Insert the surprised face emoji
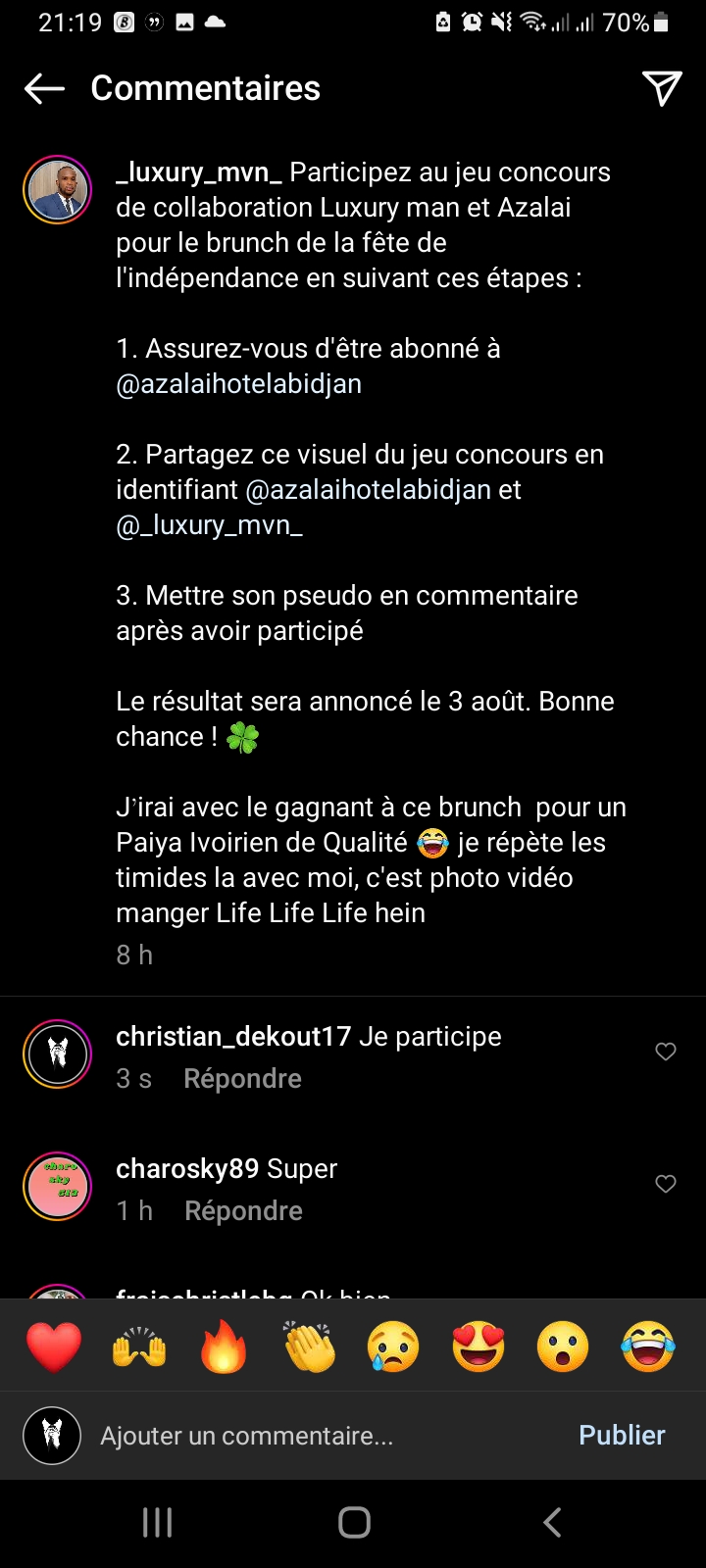The image size is (706, 1568). click(x=563, y=1347)
